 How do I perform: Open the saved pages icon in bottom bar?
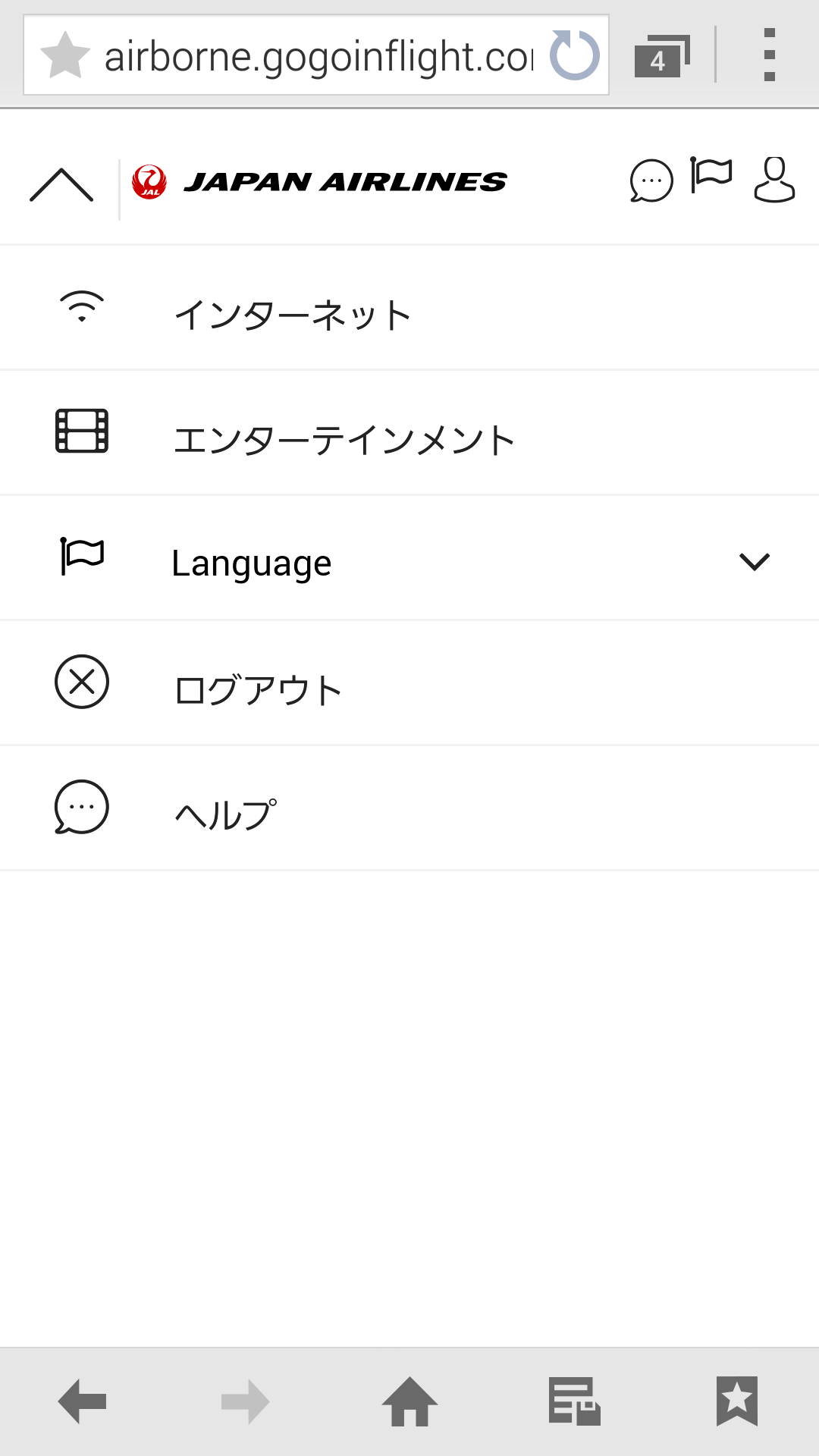pyautogui.click(x=574, y=1401)
